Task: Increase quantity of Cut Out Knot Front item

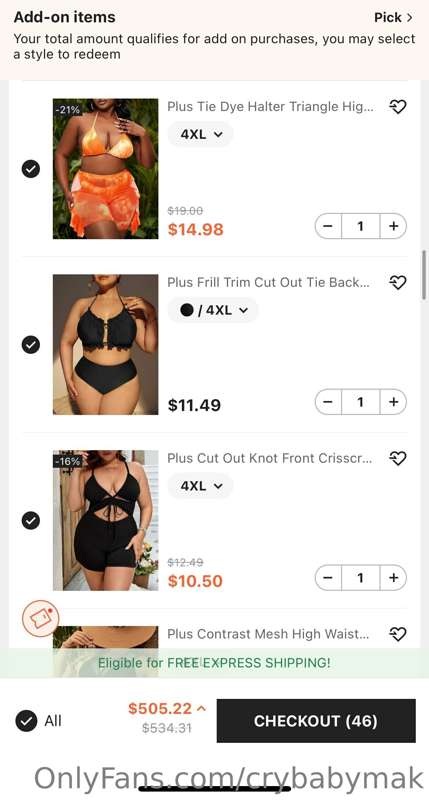Action: point(393,578)
